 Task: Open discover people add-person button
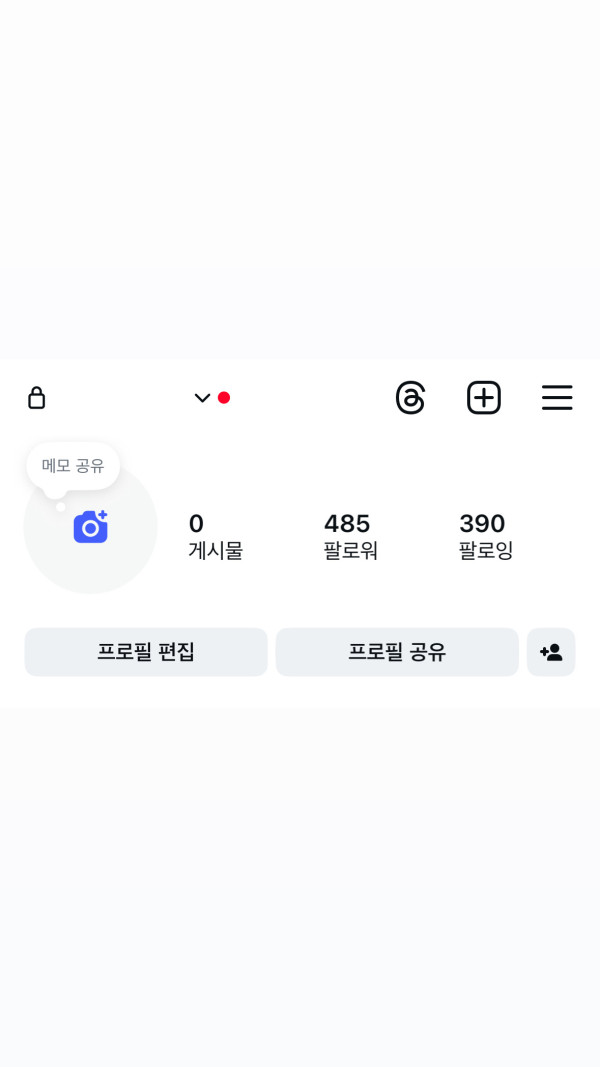pos(551,652)
